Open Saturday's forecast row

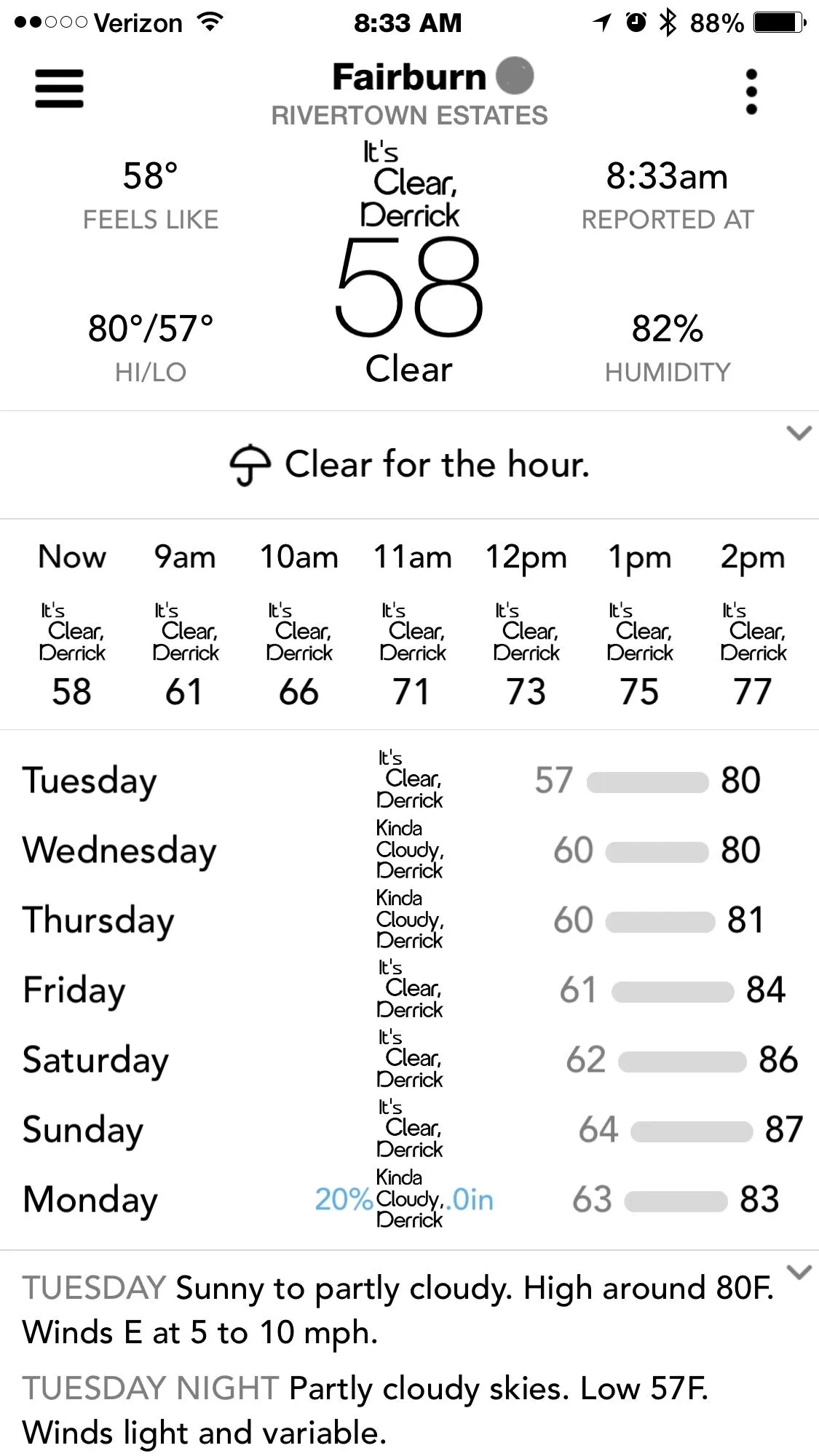[409, 1059]
